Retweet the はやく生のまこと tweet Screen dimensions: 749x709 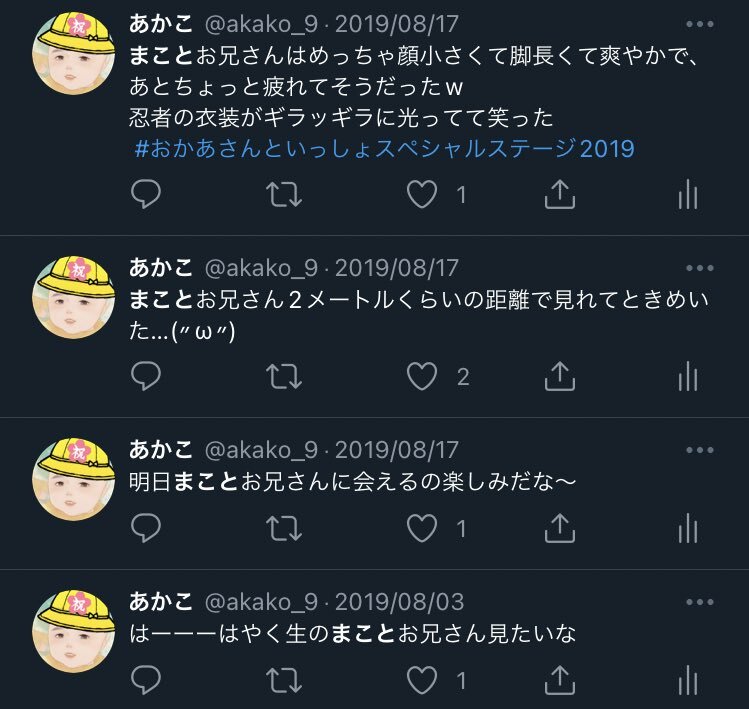[x=285, y=681]
